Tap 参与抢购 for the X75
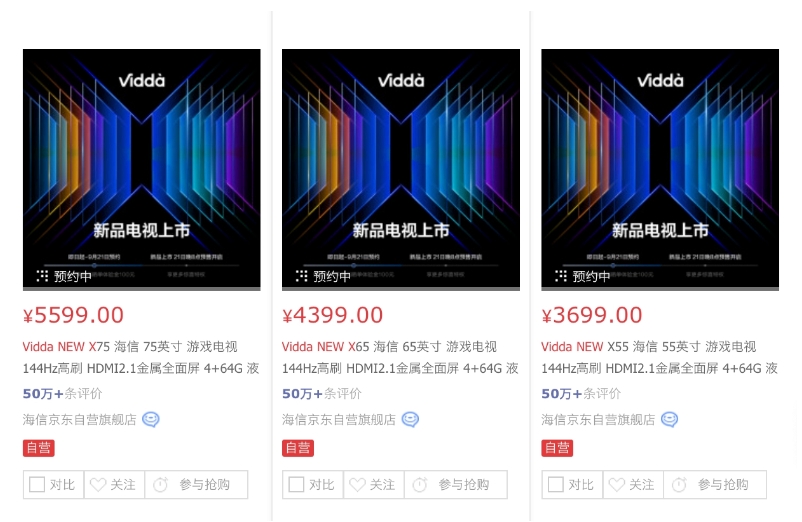Viewport: 802px width, 522px height. [x=194, y=485]
